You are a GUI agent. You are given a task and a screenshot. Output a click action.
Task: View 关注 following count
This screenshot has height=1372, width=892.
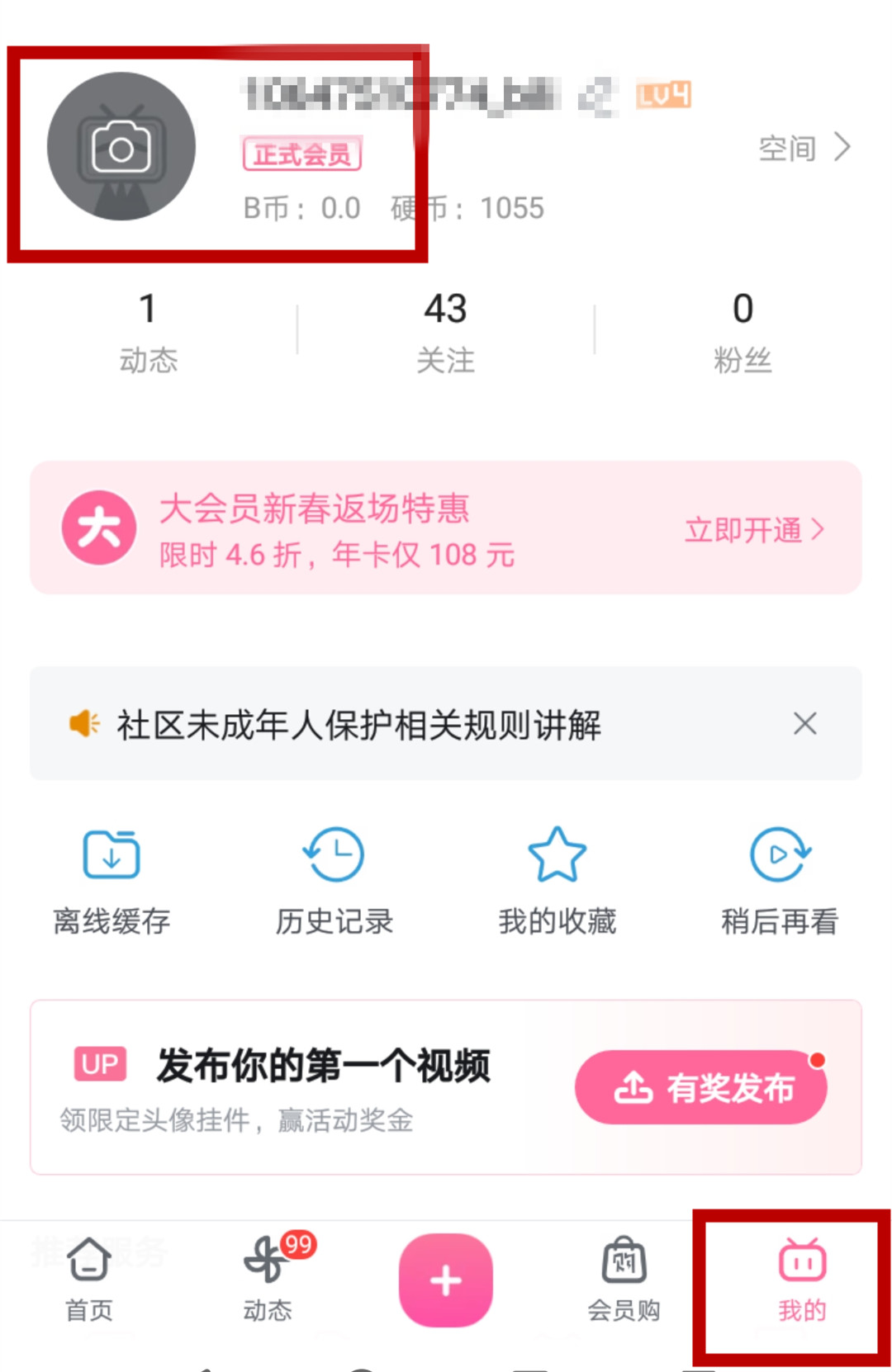point(446,329)
